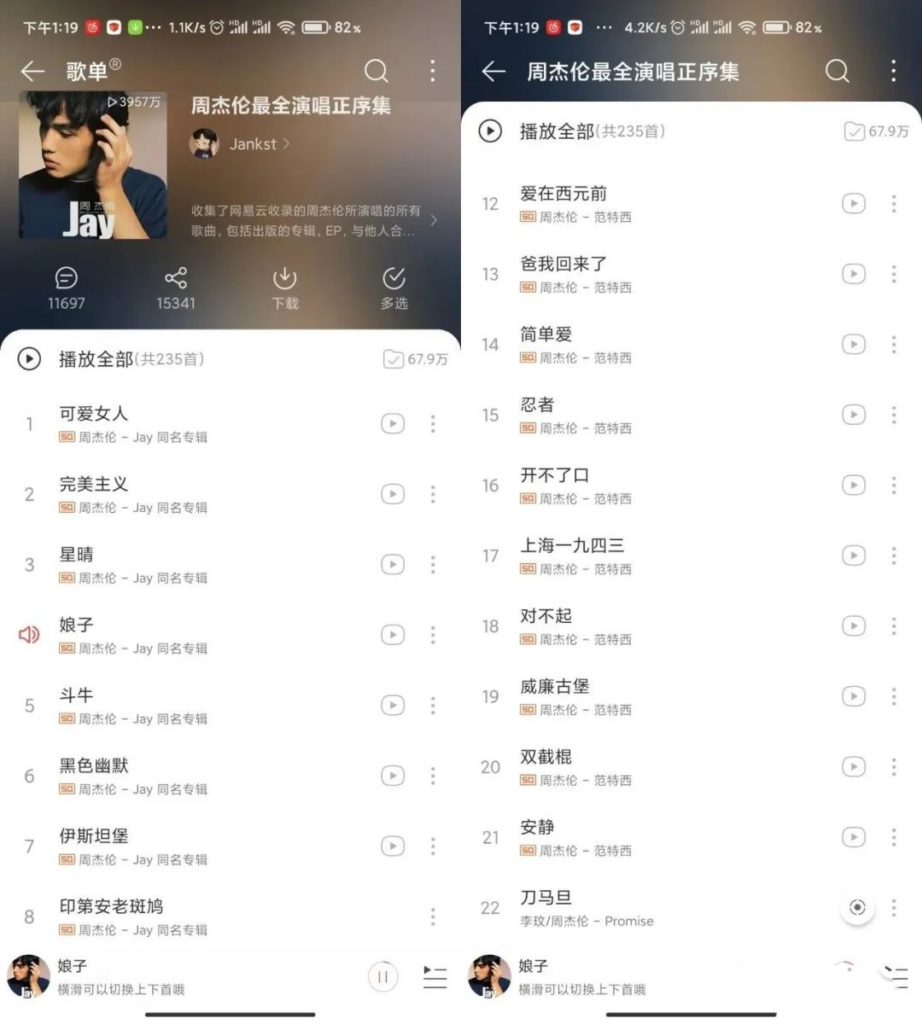Go back with the left arrow
The image size is (922, 1024).
(33, 71)
